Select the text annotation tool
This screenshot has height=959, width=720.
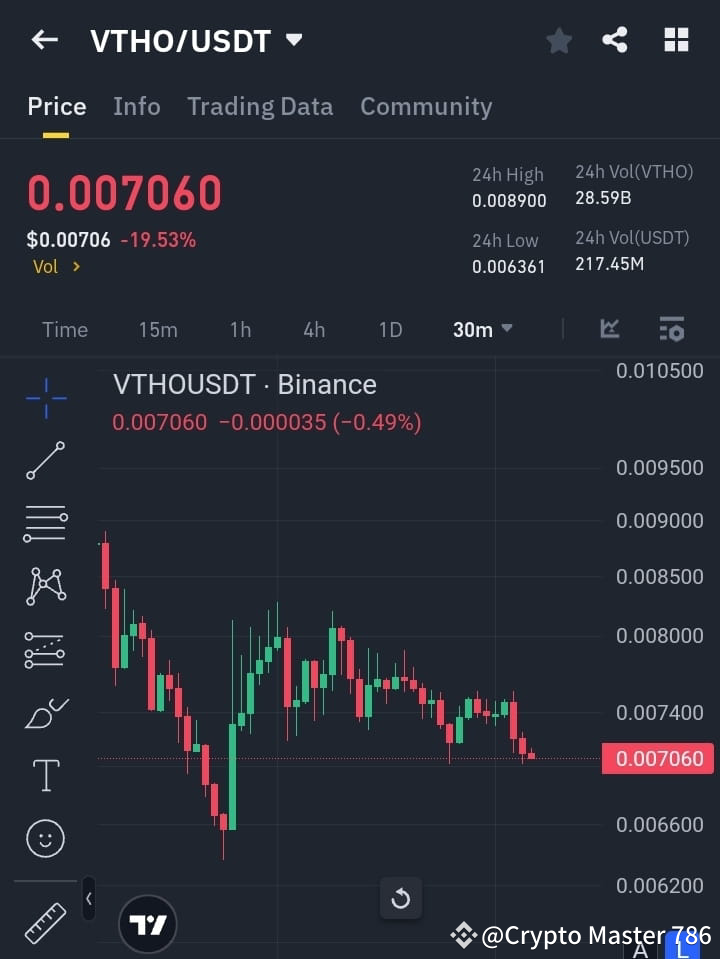click(x=45, y=775)
